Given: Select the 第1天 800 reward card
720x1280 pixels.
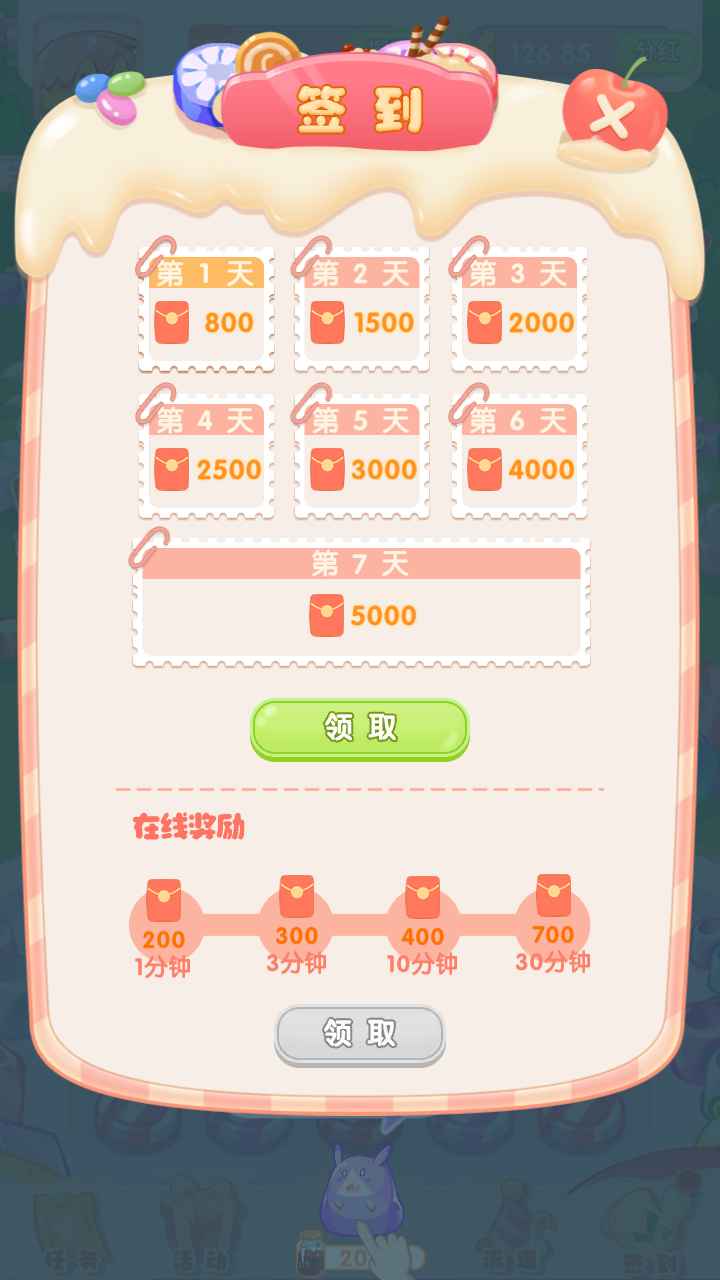Looking at the screenshot, I should click(206, 310).
